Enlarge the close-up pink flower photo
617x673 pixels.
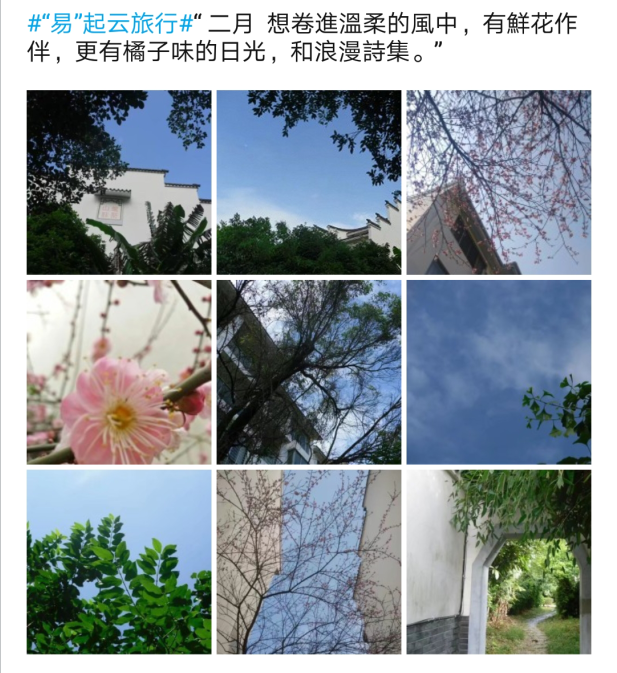point(118,372)
